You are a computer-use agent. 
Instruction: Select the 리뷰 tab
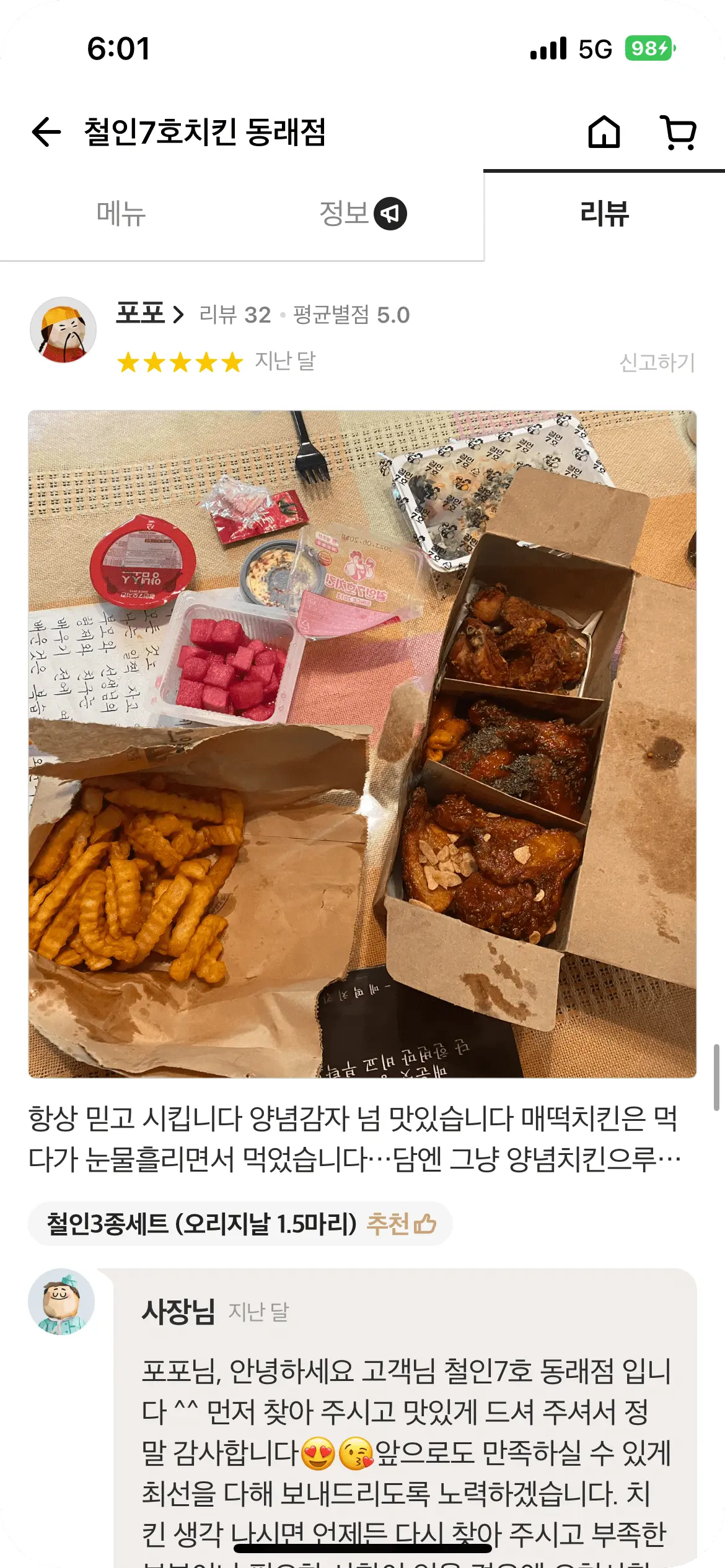tap(604, 214)
